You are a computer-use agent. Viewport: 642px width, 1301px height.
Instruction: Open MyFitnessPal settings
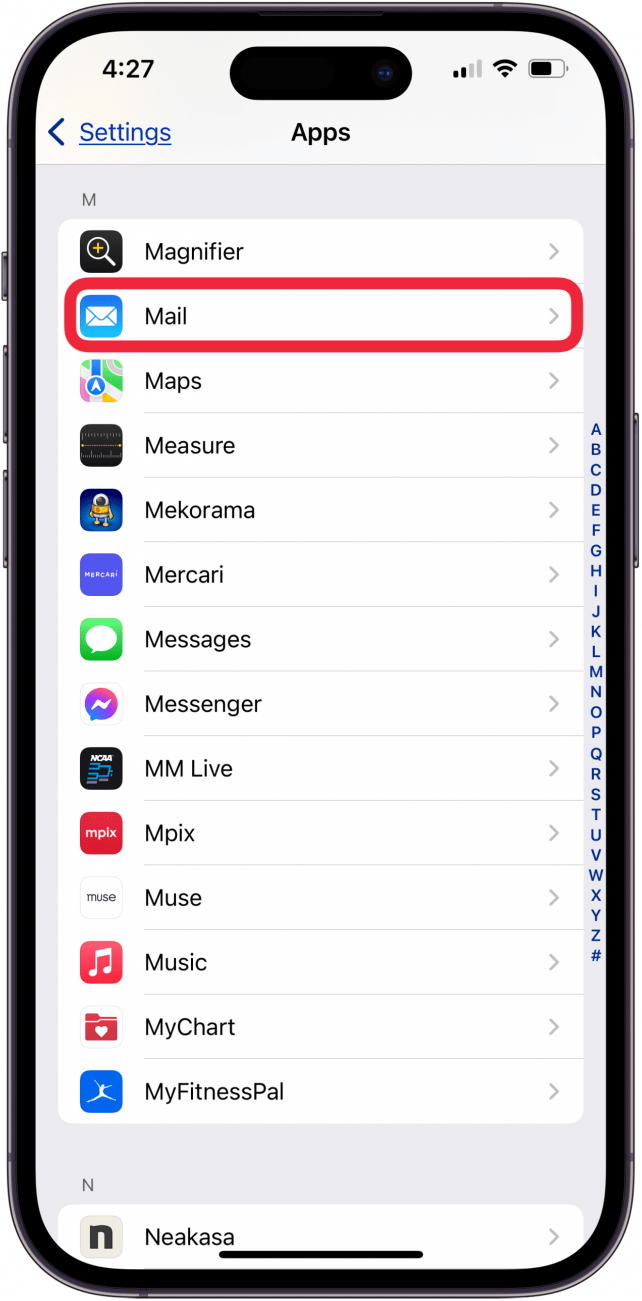(x=320, y=1092)
